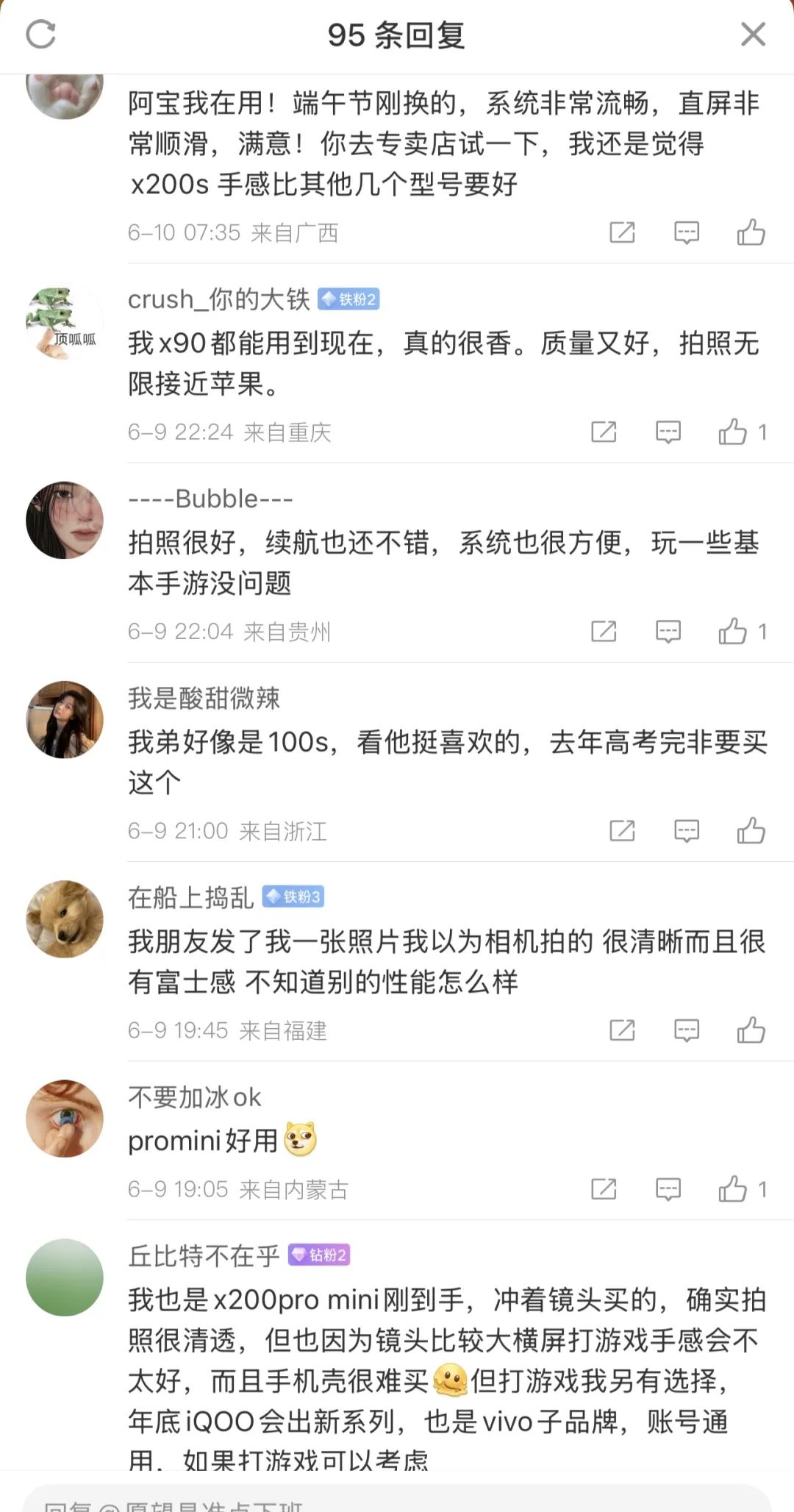Like 在船上捣乱's comment
This screenshot has width=794, height=1512.
click(x=751, y=1030)
